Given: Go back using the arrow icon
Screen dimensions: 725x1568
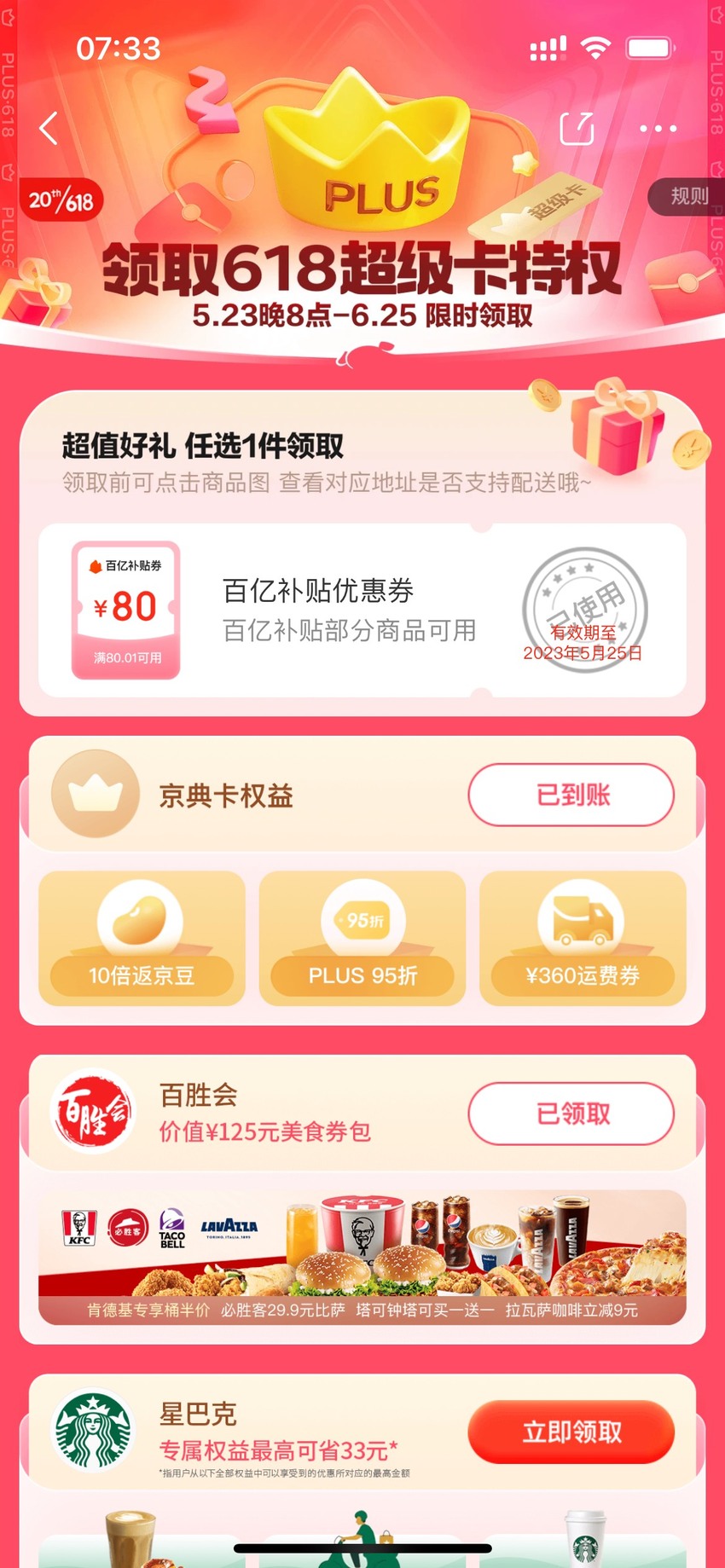Looking at the screenshot, I should 49,128.
